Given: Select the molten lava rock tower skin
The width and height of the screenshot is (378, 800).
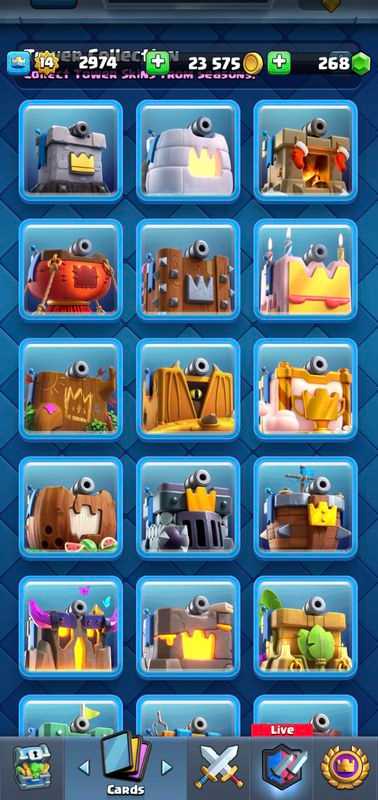Looking at the screenshot, I should (x=188, y=627).
